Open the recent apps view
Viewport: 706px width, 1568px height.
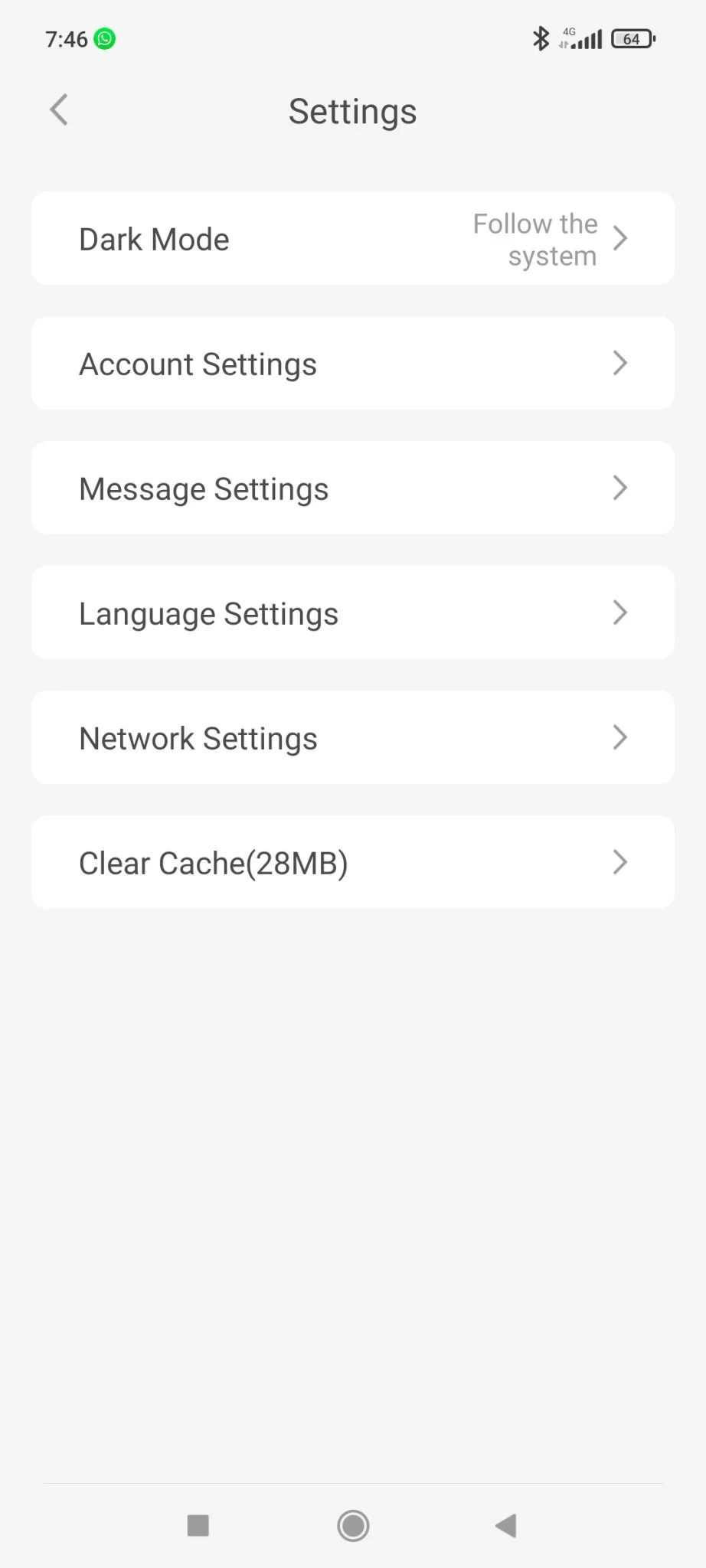pos(198,1525)
